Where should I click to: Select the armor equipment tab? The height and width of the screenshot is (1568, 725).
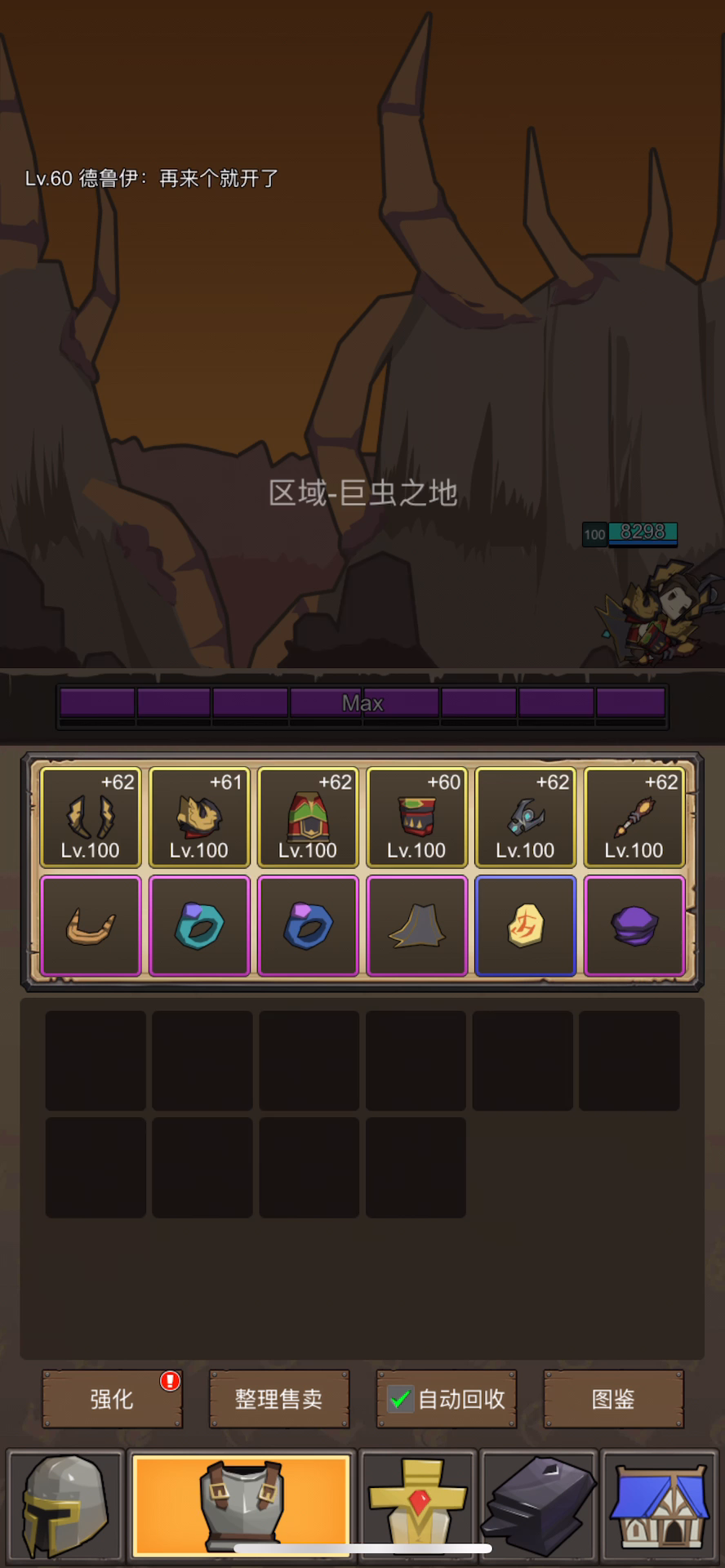pyautogui.click(x=242, y=1505)
